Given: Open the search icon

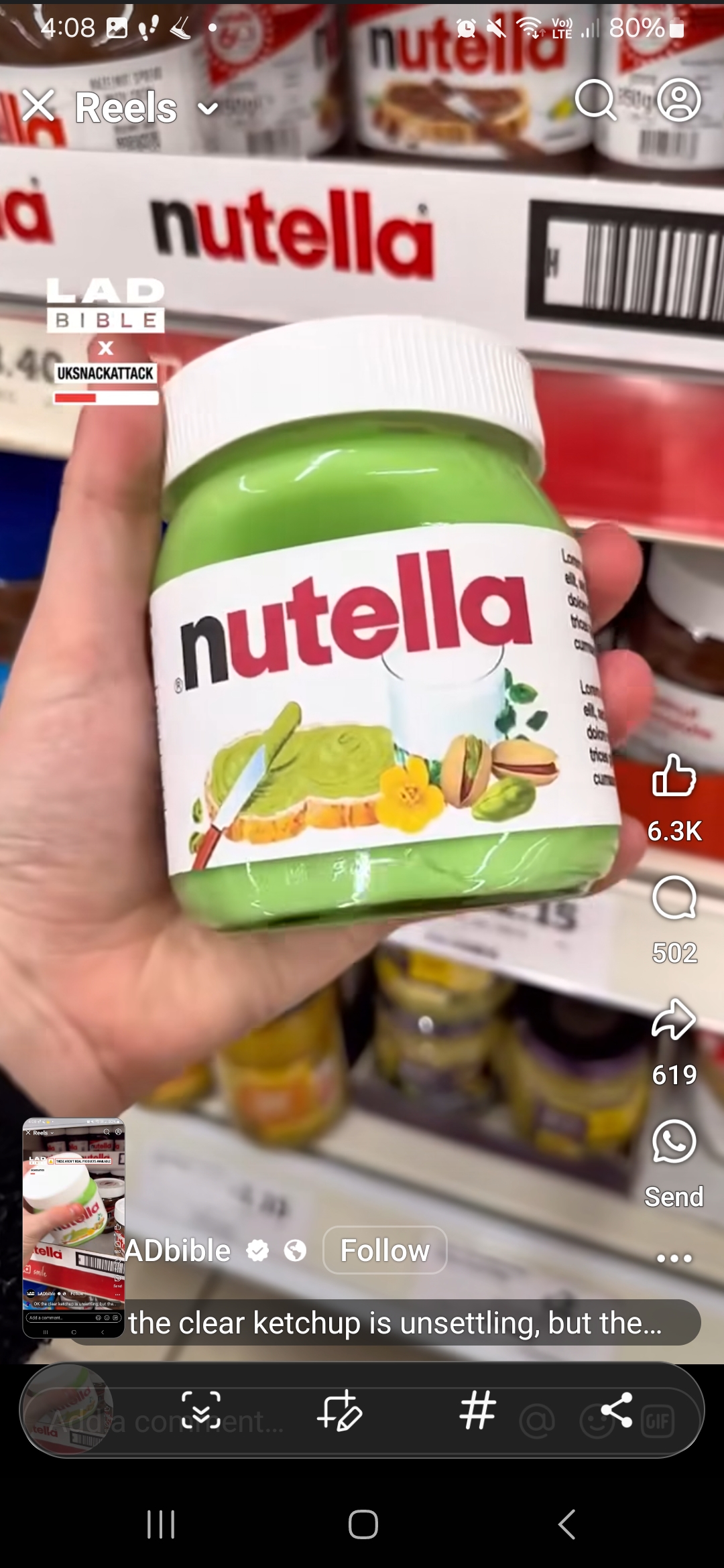Looking at the screenshot, I should (x=595, y=101).
